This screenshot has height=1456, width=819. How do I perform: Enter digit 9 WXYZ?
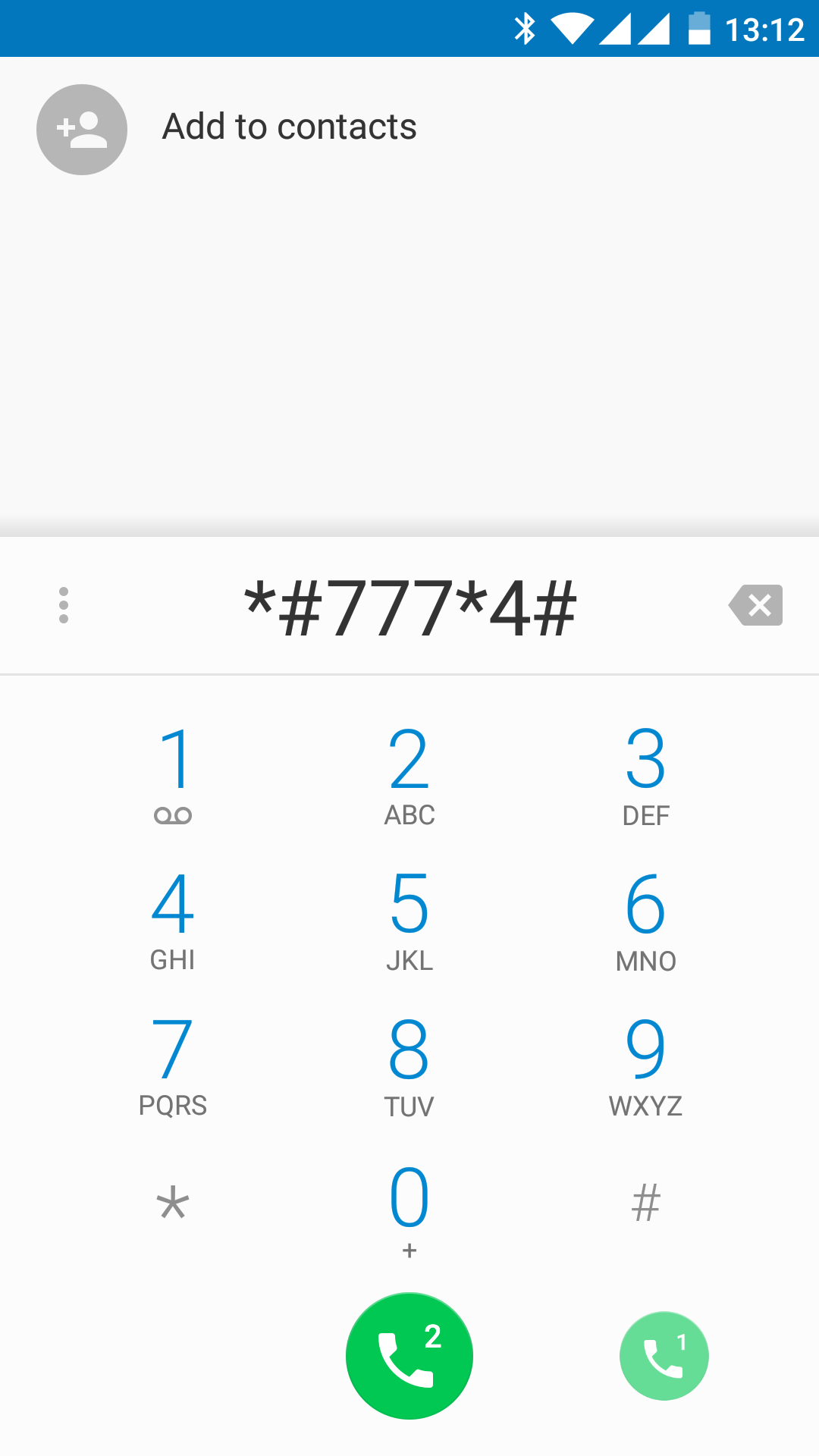(x=645, y=1063)
